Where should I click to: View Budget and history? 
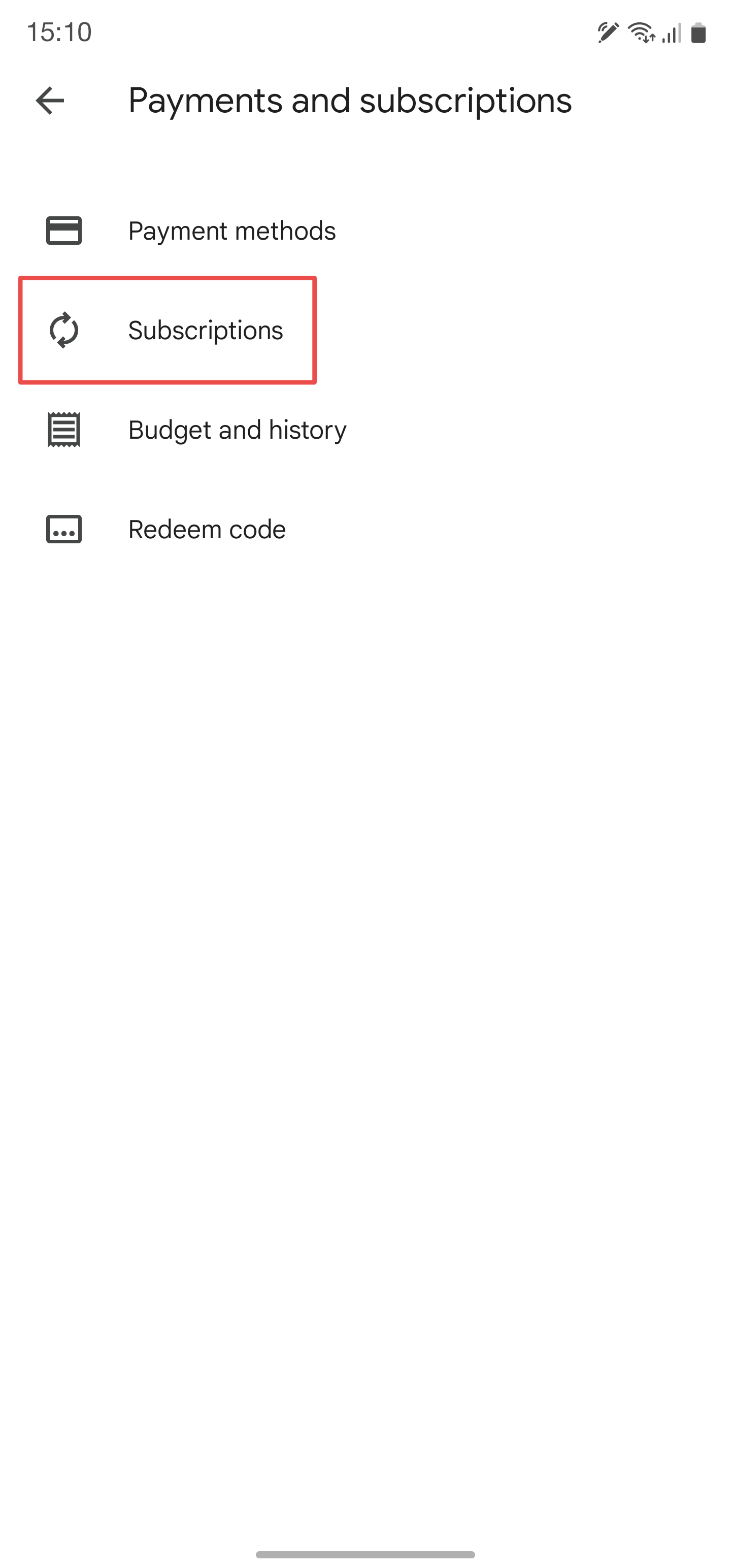pyautogui.click(x=237, y=431)
